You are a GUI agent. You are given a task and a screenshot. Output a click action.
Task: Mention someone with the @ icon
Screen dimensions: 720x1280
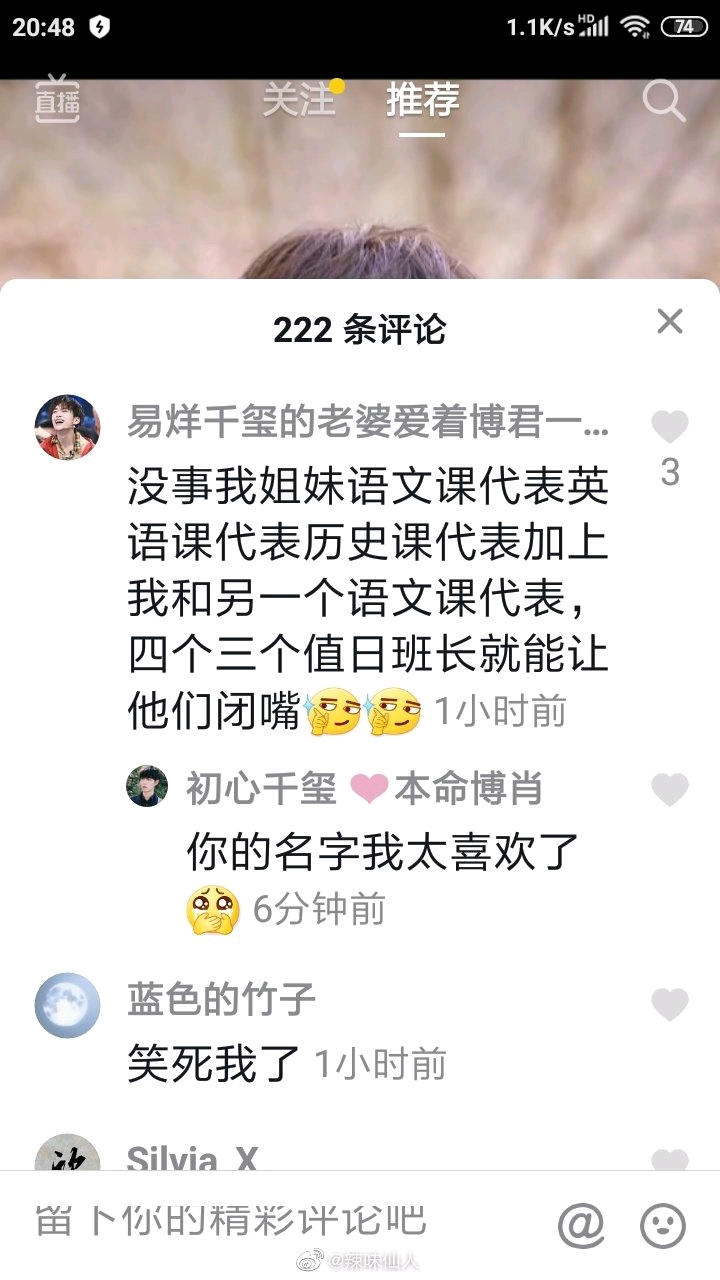click(x=582, y=1224)
